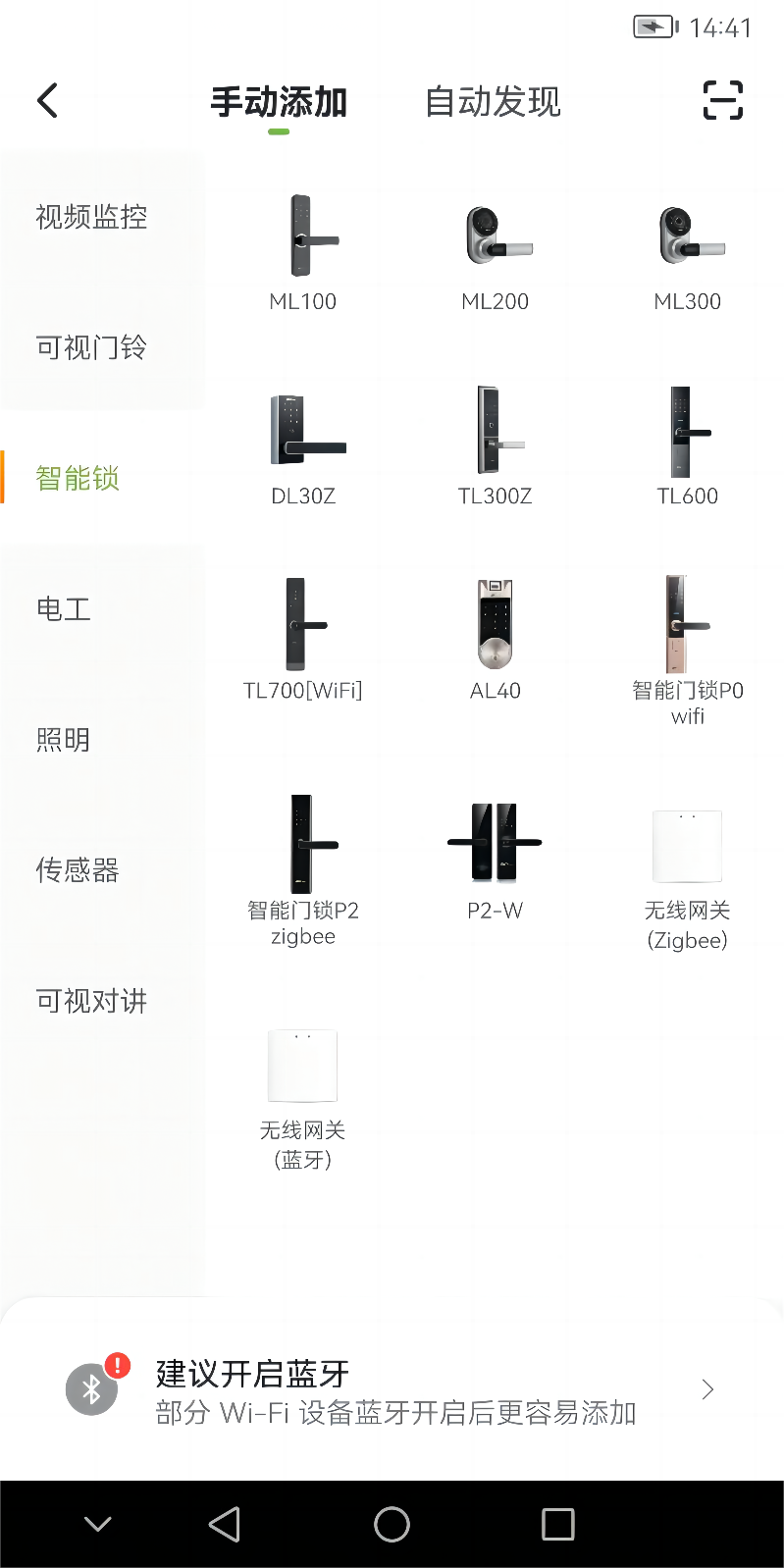Switch to the 自动发现 tab
This screenshot has height=1568, width=784.
point(493,102)
